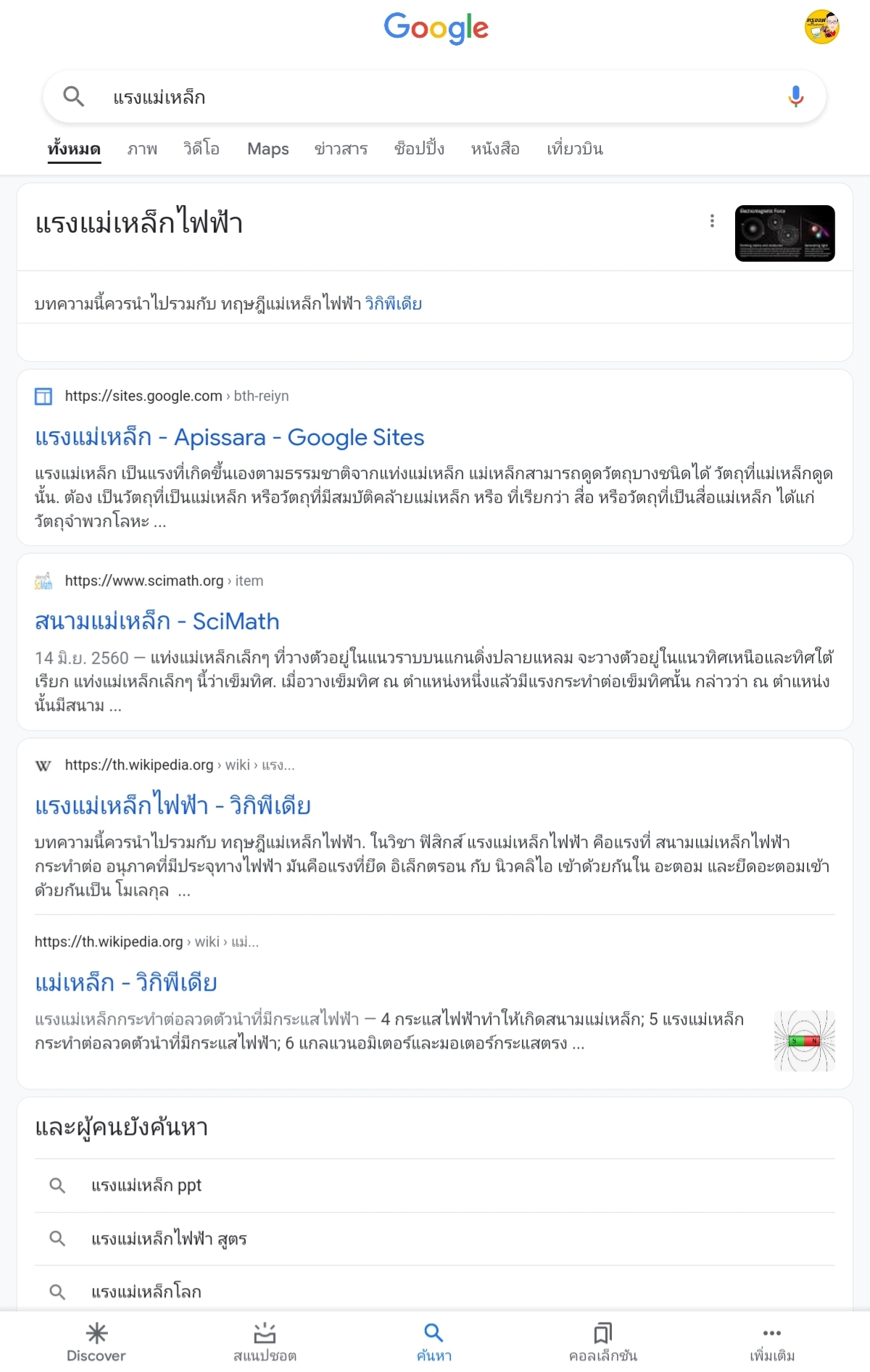The height and width of the screenshot is (1372, 870).
Task: Open the แม่เหล็ก - วิกิพีเดีย result
Action: pyautogui.click(x=126, y=983)
